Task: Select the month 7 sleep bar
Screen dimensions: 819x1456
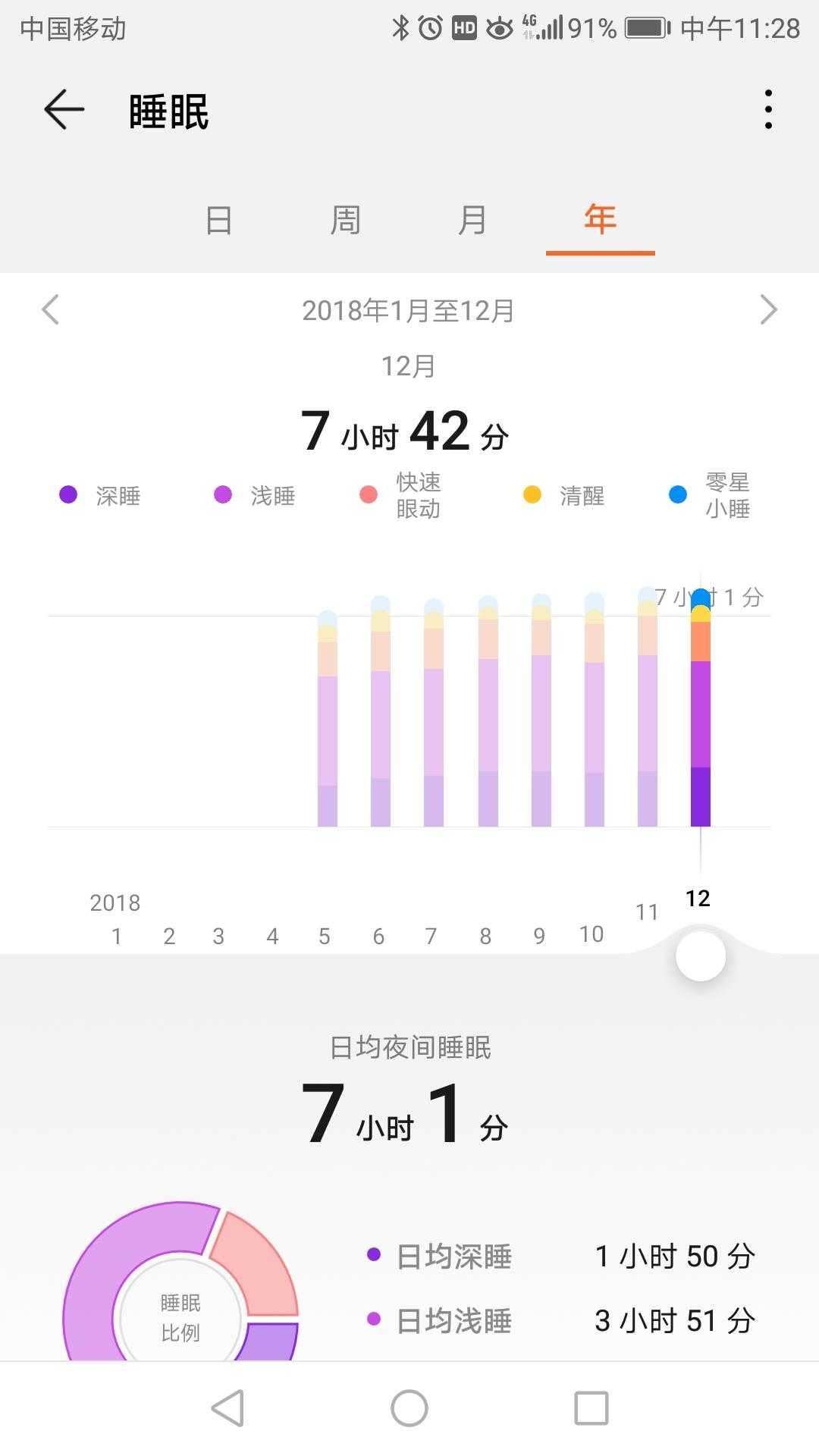Action: 433,713
